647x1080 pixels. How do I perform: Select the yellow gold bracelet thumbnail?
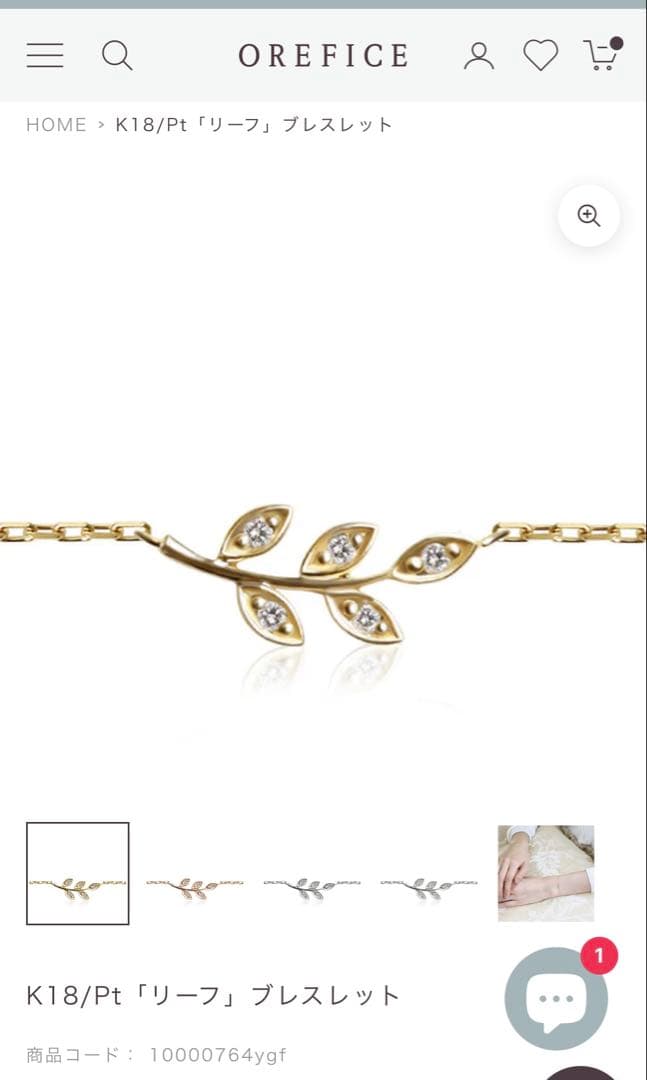tap(78, 873)
